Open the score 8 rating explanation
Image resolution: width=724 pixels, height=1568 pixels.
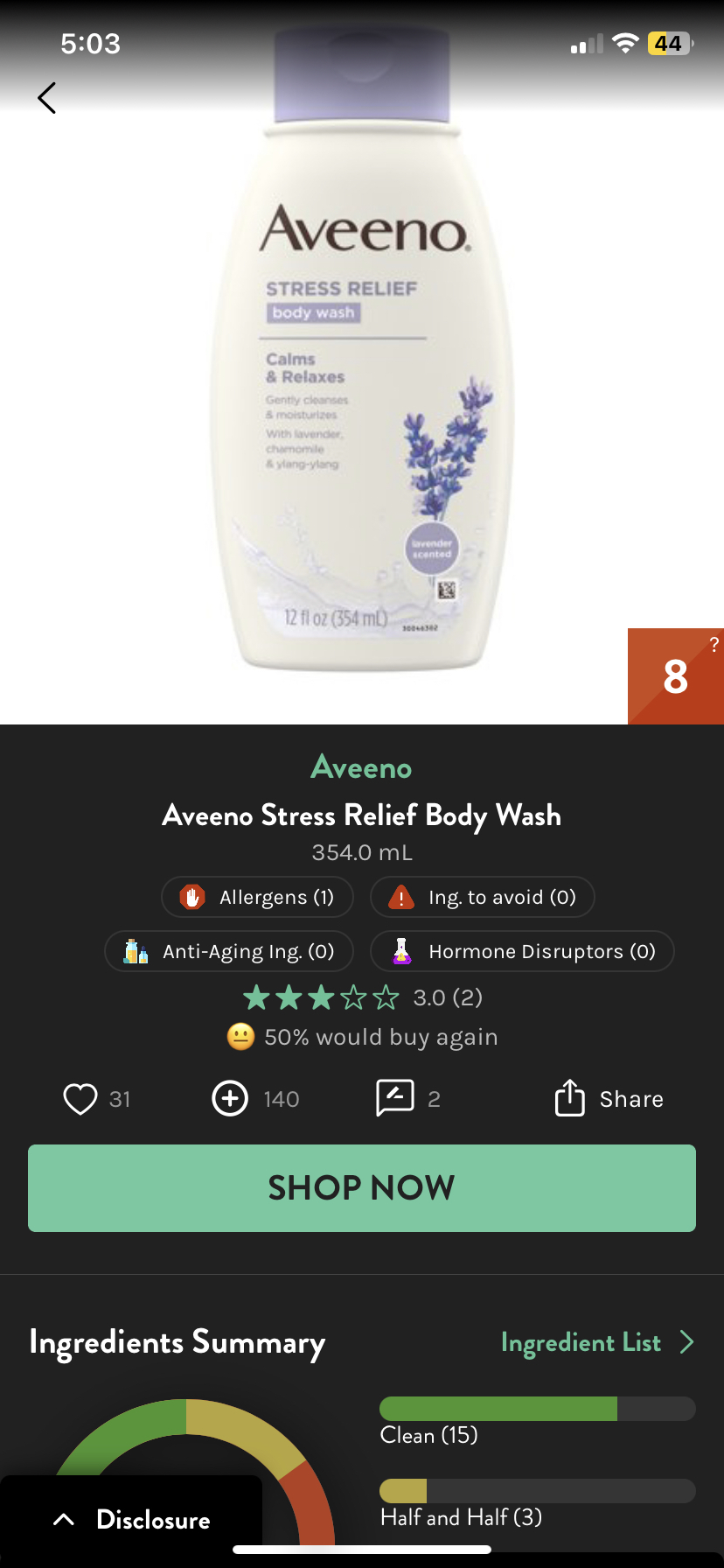(676, 675)
